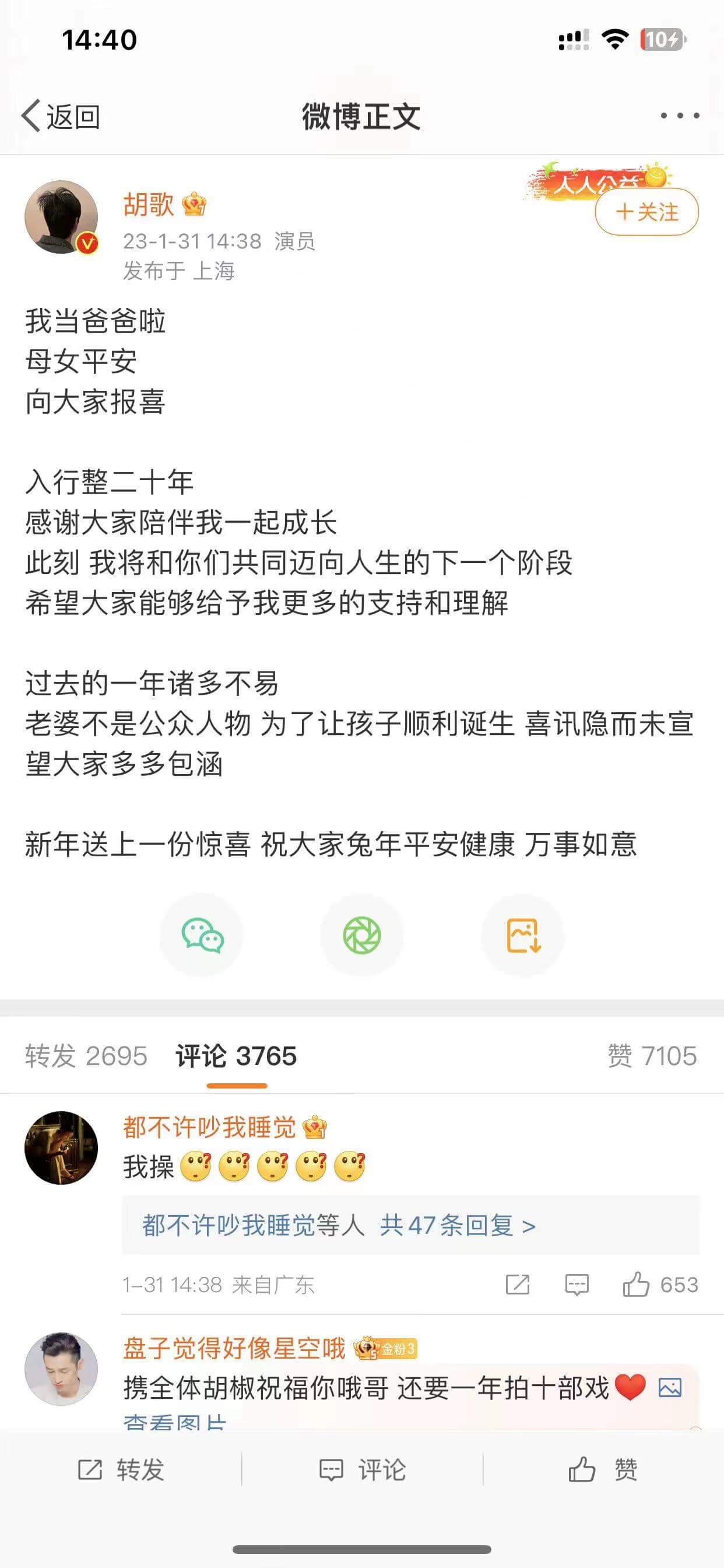The image size is (724, 1568).
Task: Like the post via bottom 赞
Action: click(x=602, y=1469)
